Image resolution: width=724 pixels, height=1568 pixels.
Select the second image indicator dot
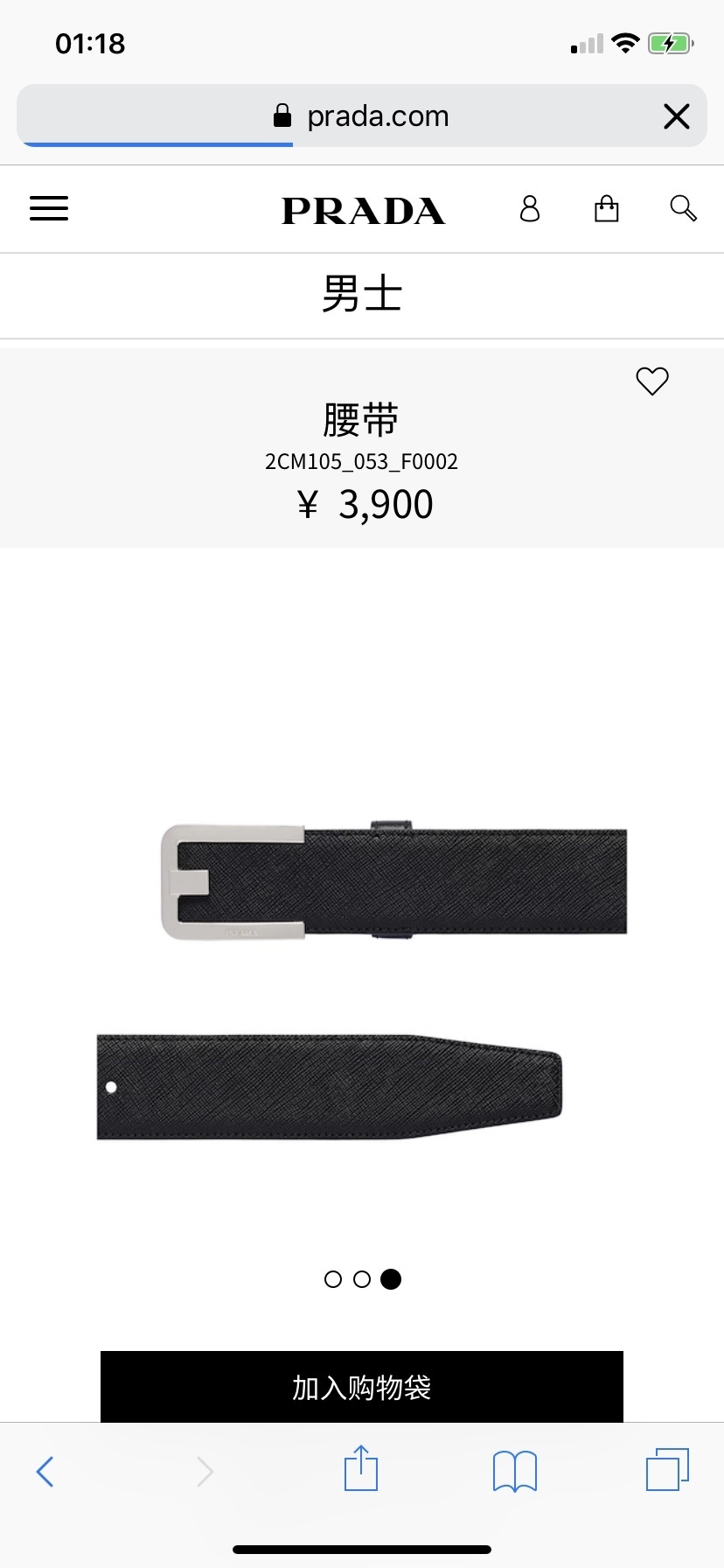[x=362, y=1279]
